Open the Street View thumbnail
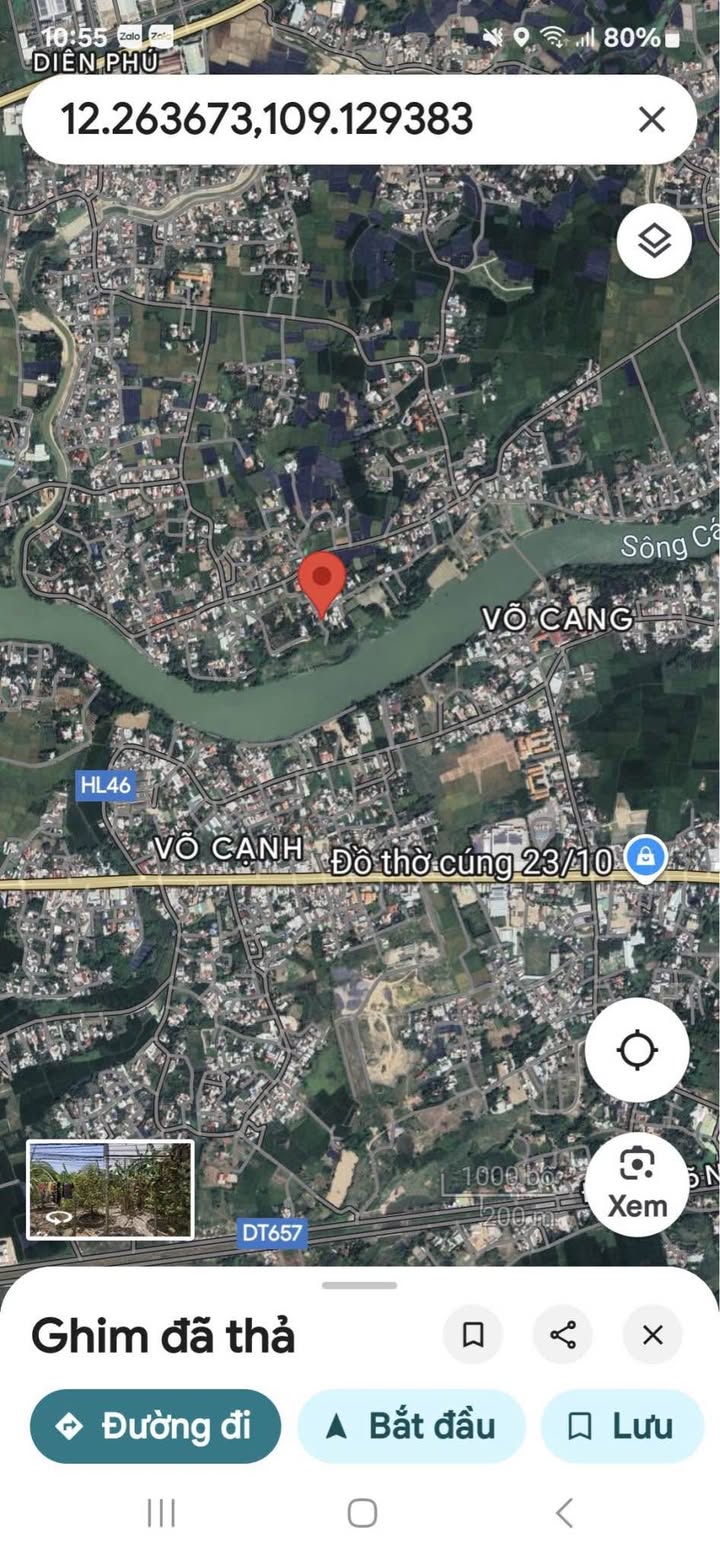 tap(110, 1189)
